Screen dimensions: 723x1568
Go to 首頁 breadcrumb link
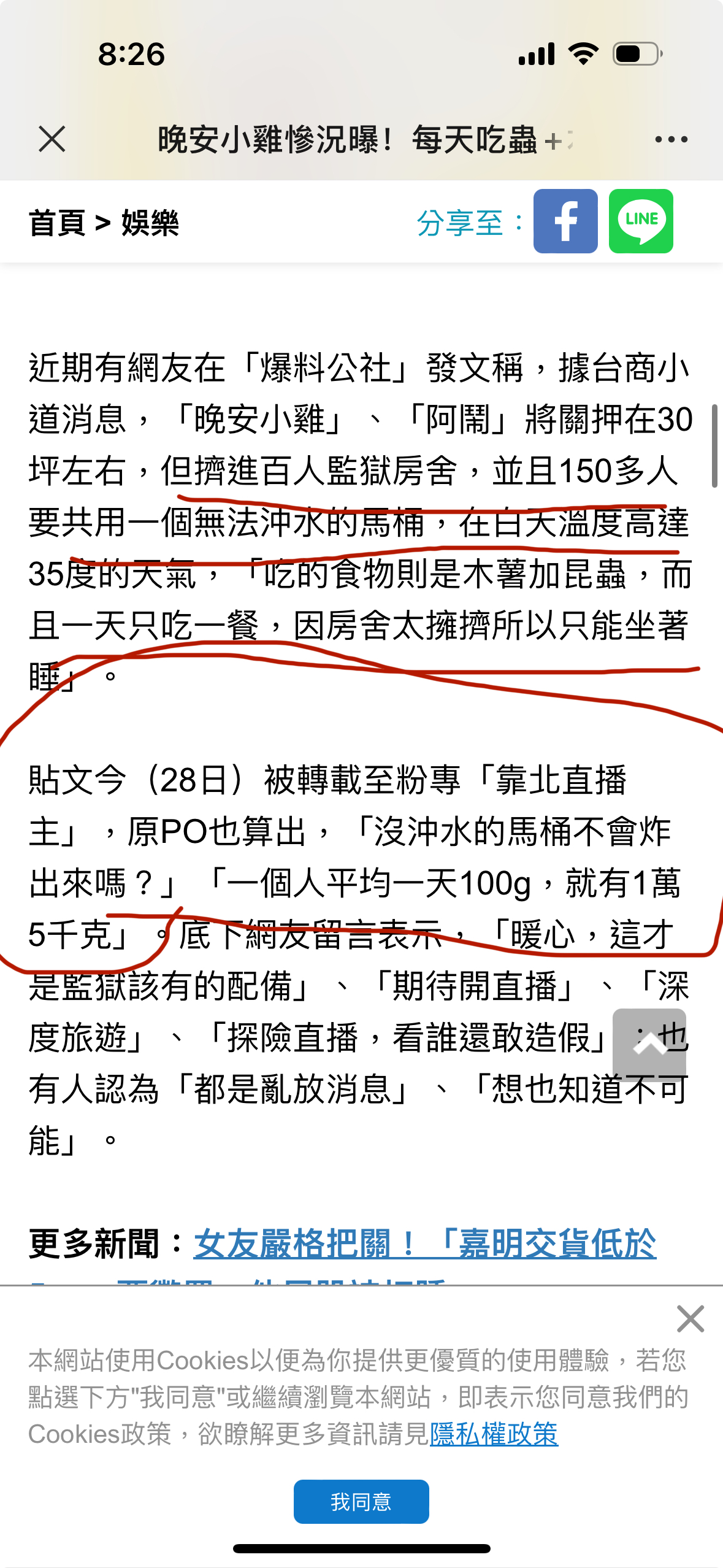(x=57, y=223)
